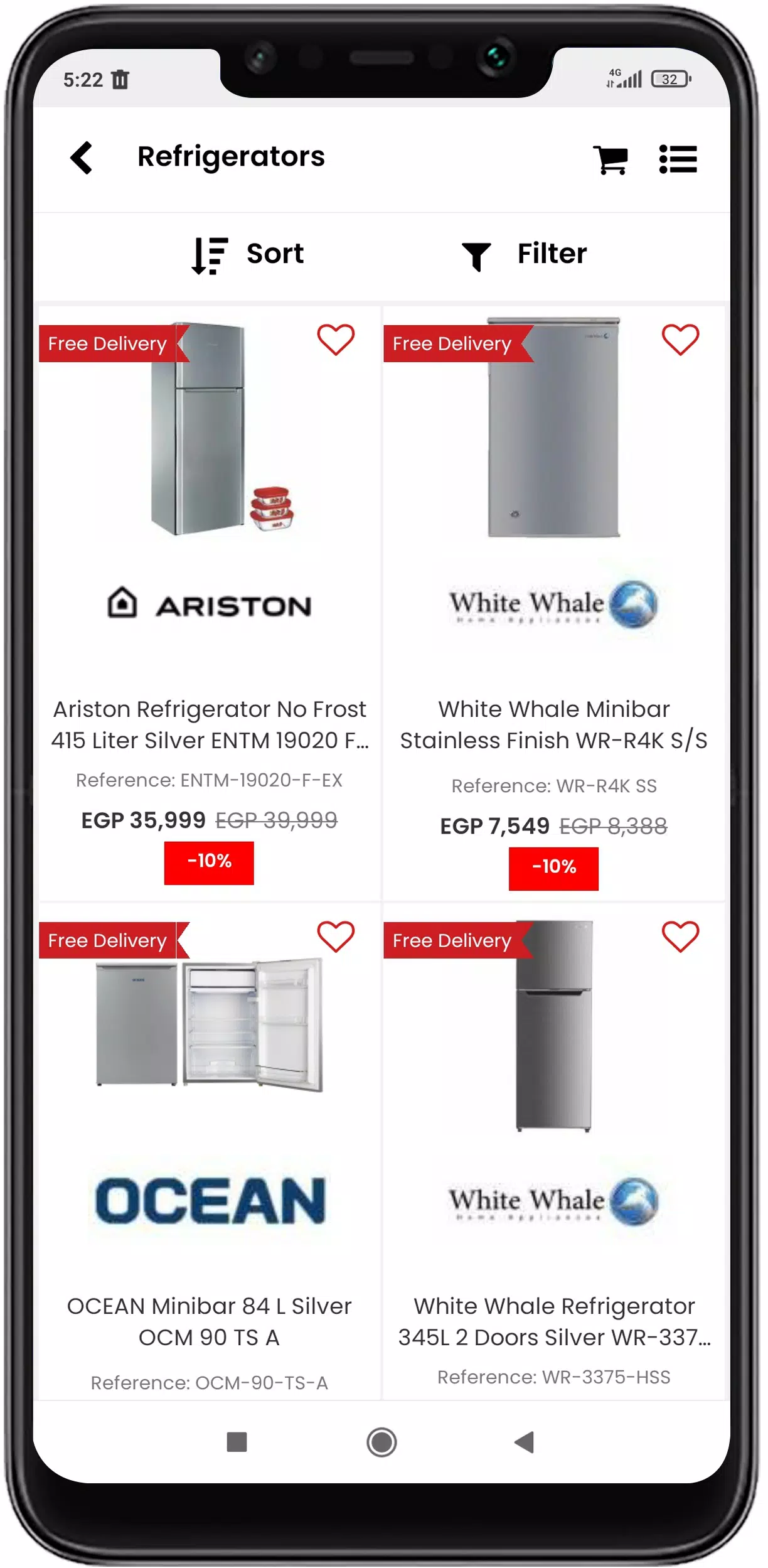Open the Filter options
This screenshot has height=1568, width=768.
(x=525, y=255)
